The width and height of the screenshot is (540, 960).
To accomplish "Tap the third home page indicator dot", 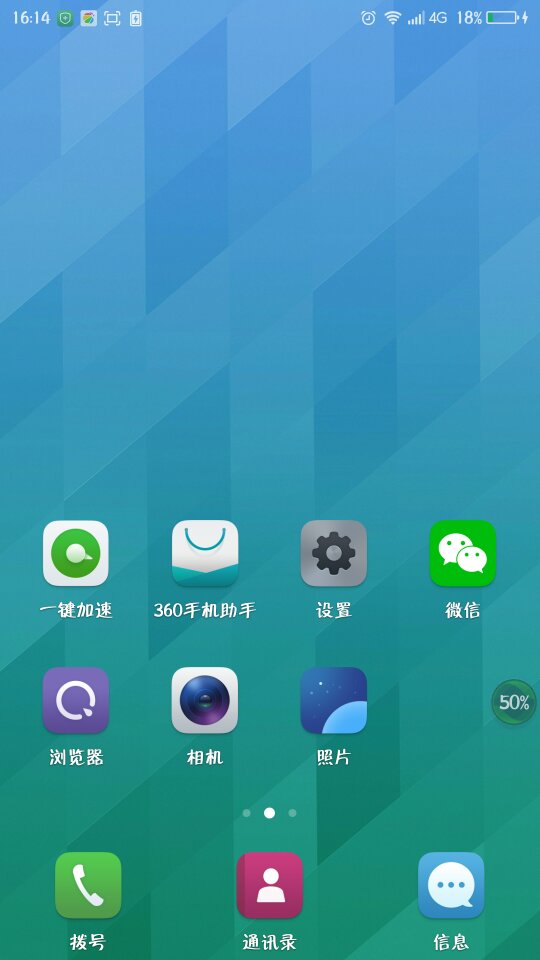I will pyautogui.click(x=293, y=813).
